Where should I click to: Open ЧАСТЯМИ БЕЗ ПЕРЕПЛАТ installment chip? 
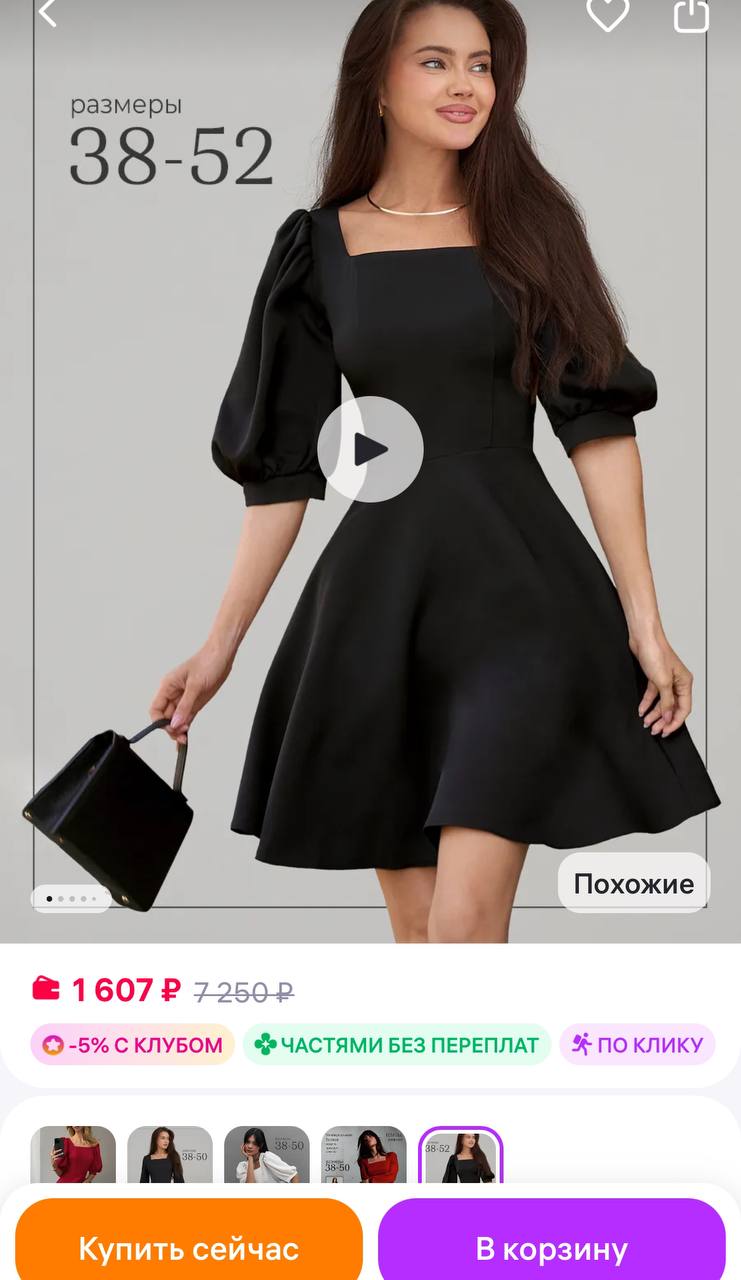(397, 1045)
